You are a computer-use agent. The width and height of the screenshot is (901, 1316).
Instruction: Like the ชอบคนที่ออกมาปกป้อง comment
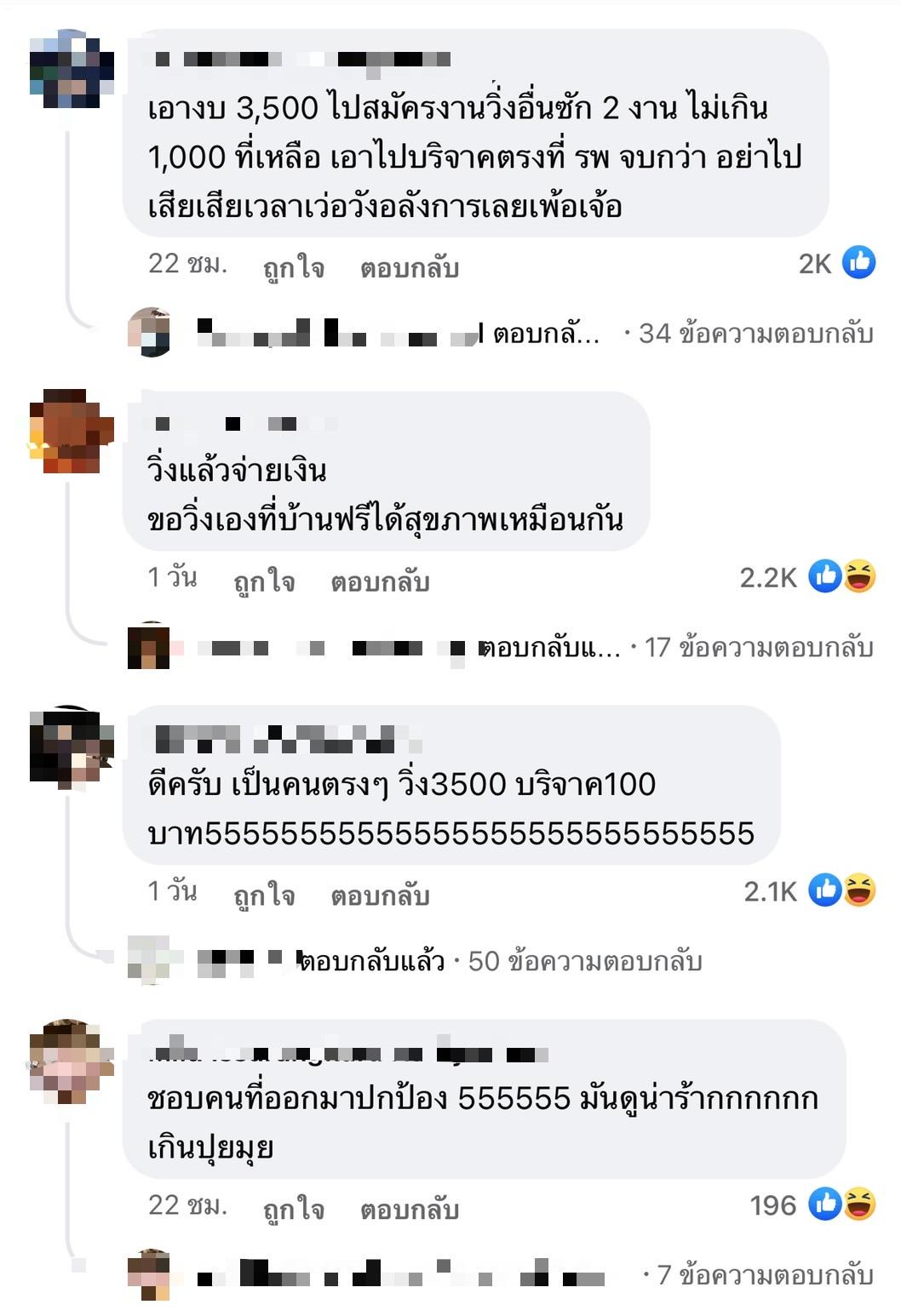pyautogui.click(x=294, y=1210)
